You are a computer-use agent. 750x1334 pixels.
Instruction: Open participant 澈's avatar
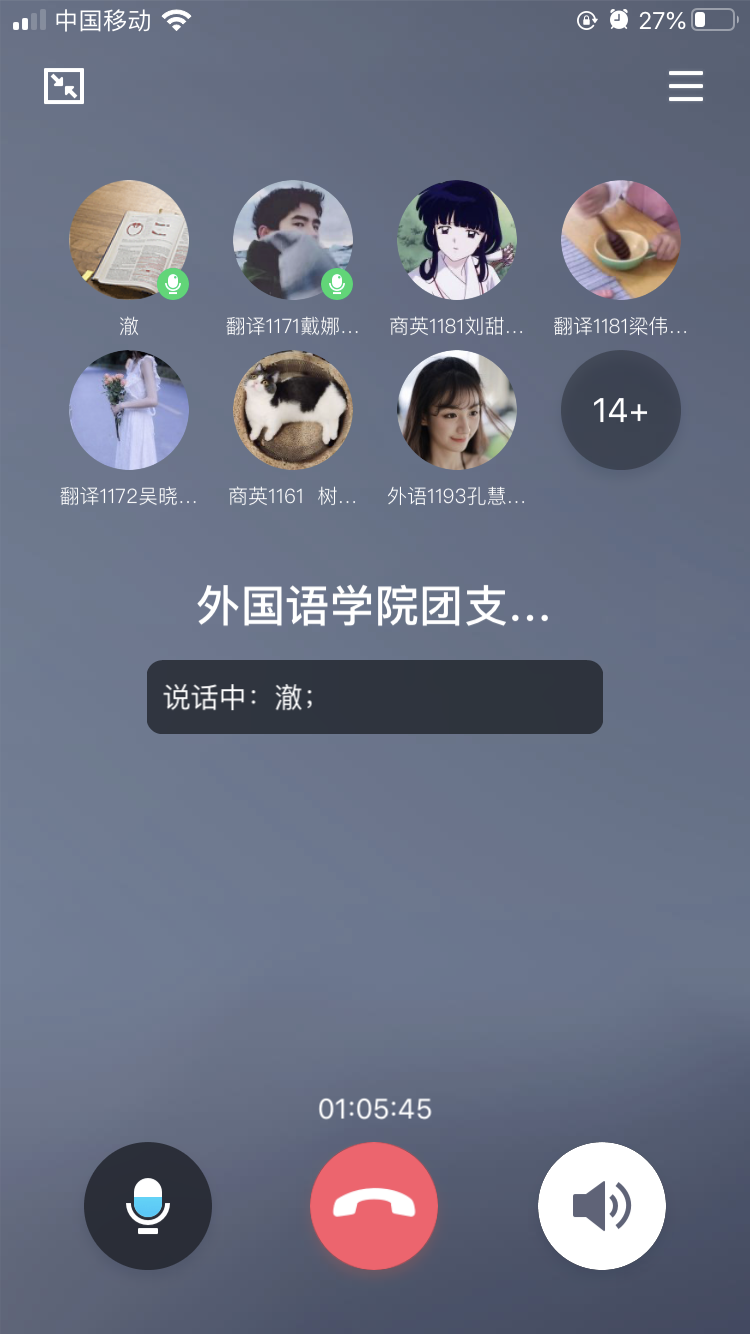129,240
